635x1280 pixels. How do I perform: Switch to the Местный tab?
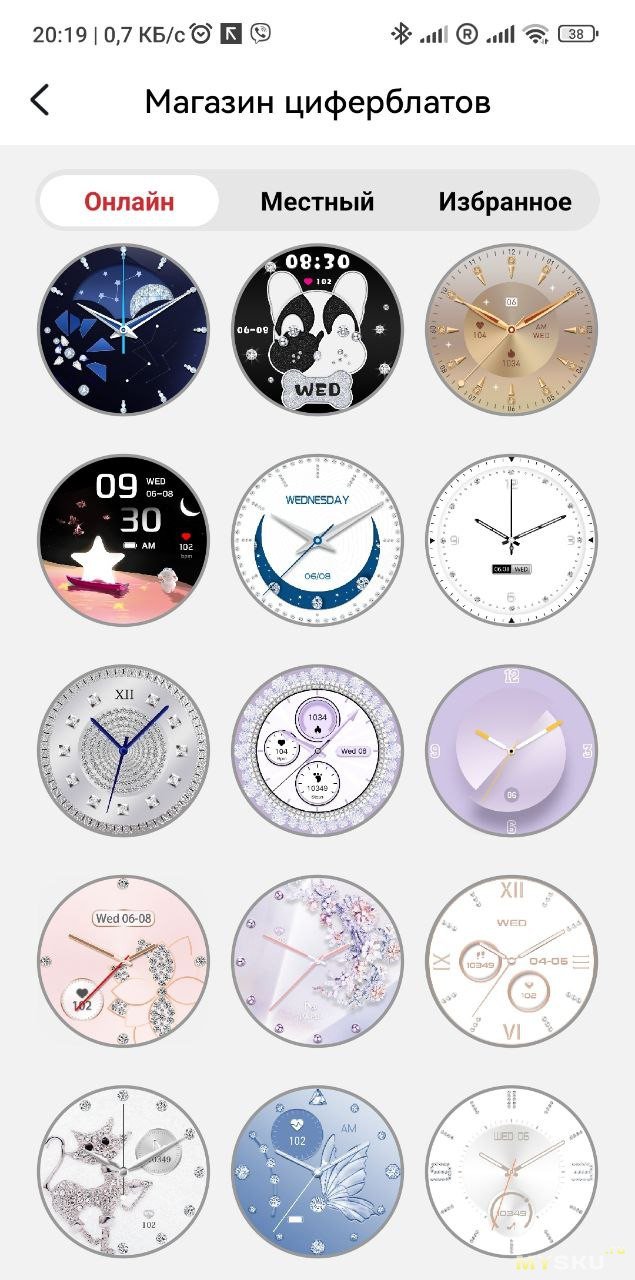[317, 201]
